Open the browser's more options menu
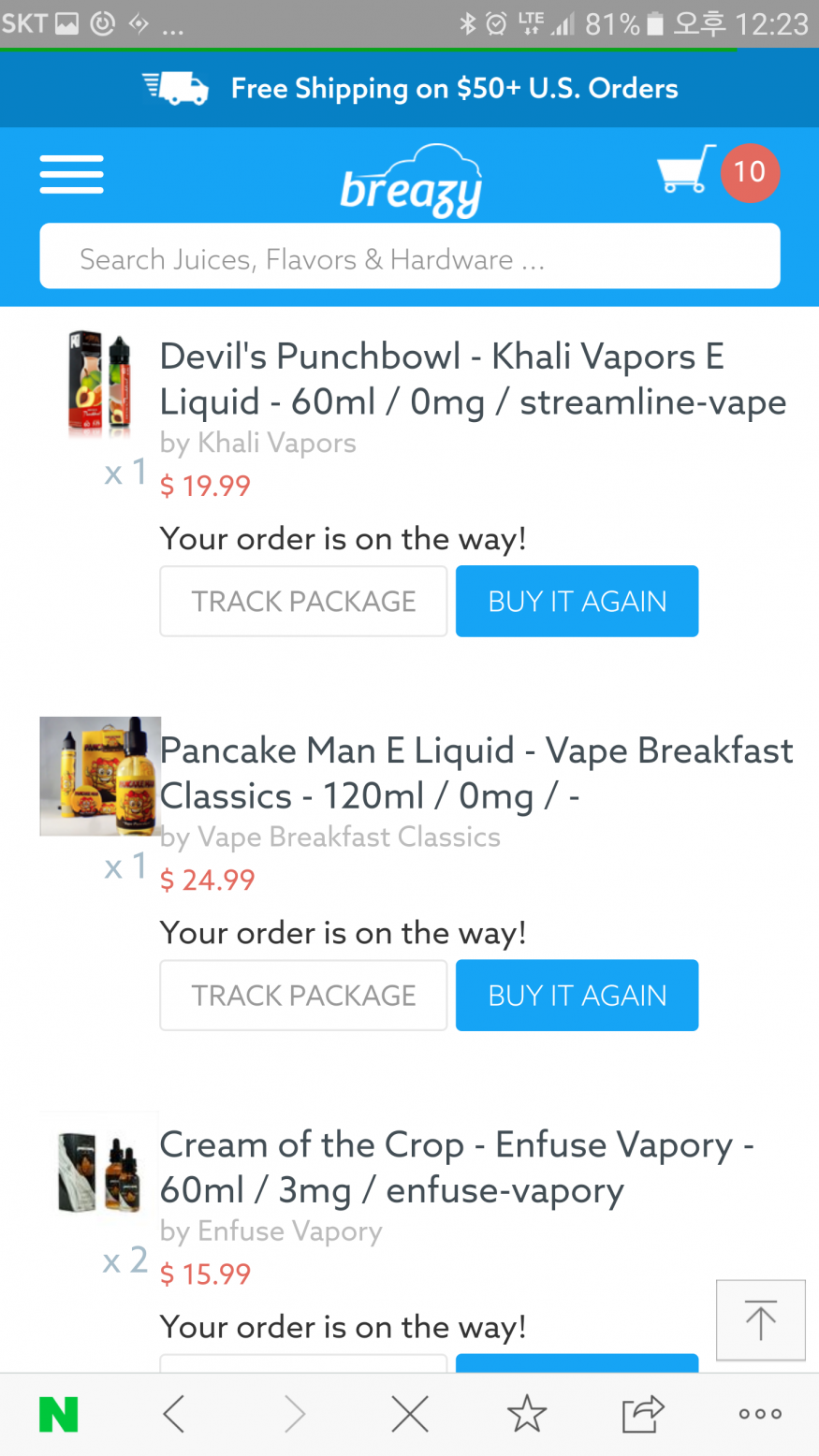The image size is (819, 1456). pos(760,1414)
